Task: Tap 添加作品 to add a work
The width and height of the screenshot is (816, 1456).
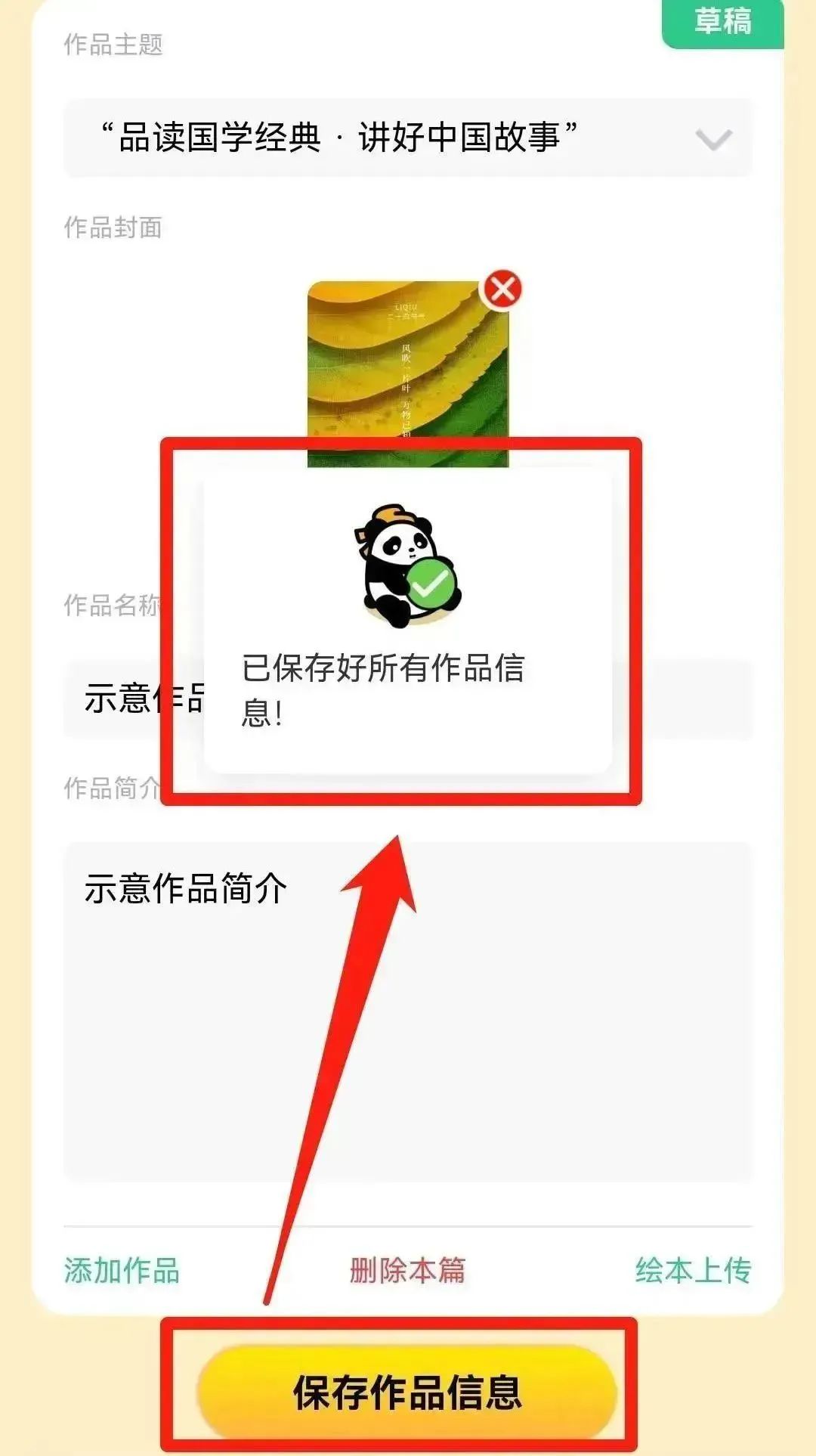Action: coord(122,1271)
